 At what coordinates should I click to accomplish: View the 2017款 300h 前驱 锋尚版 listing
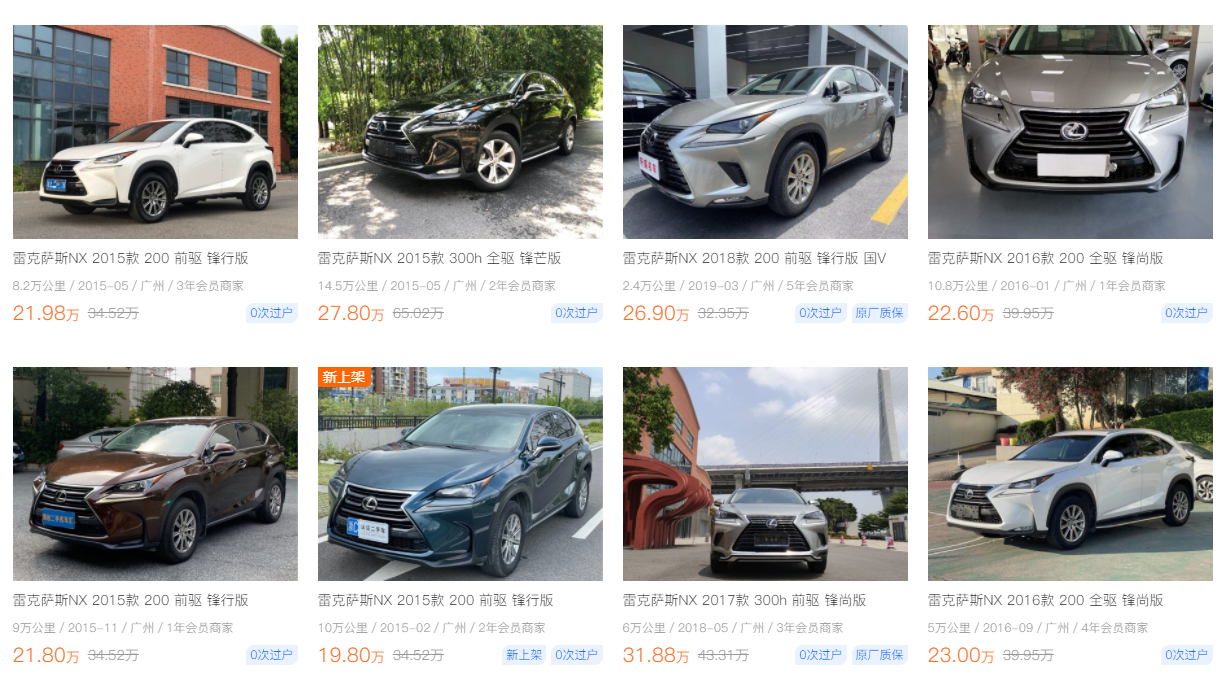coord(765,474)
